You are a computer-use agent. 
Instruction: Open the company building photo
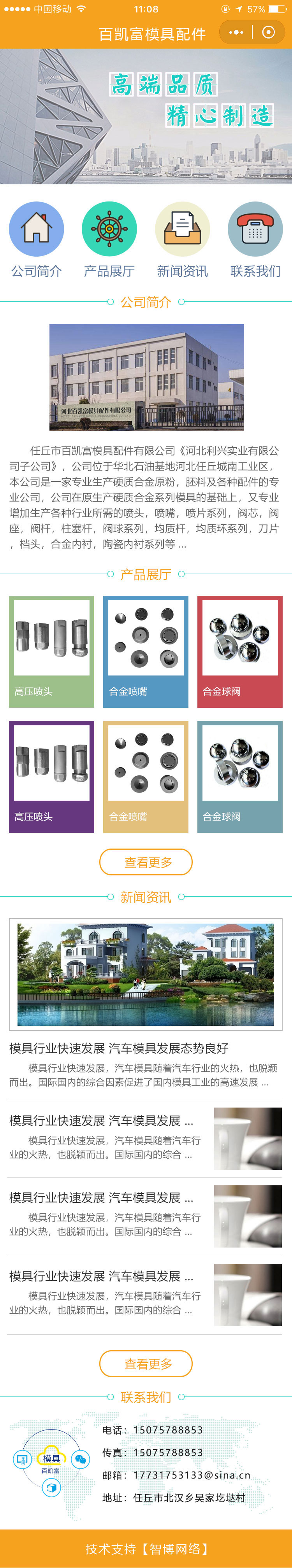(146, 377)
